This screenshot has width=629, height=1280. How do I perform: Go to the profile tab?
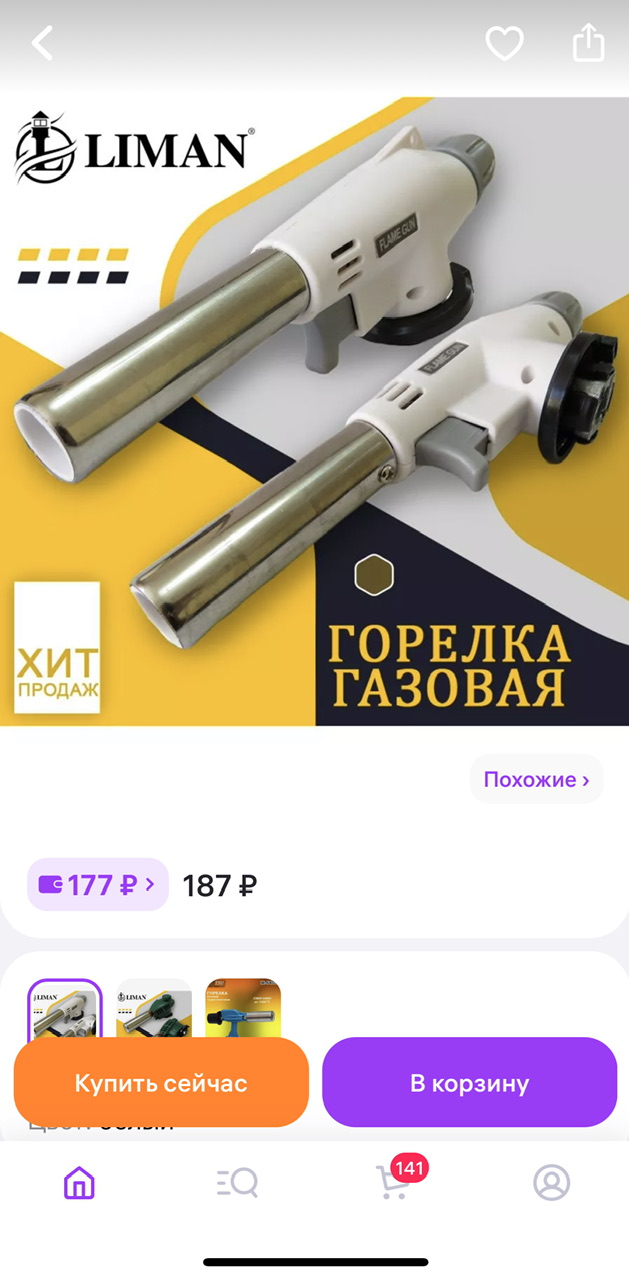(x=551, y=1183)
